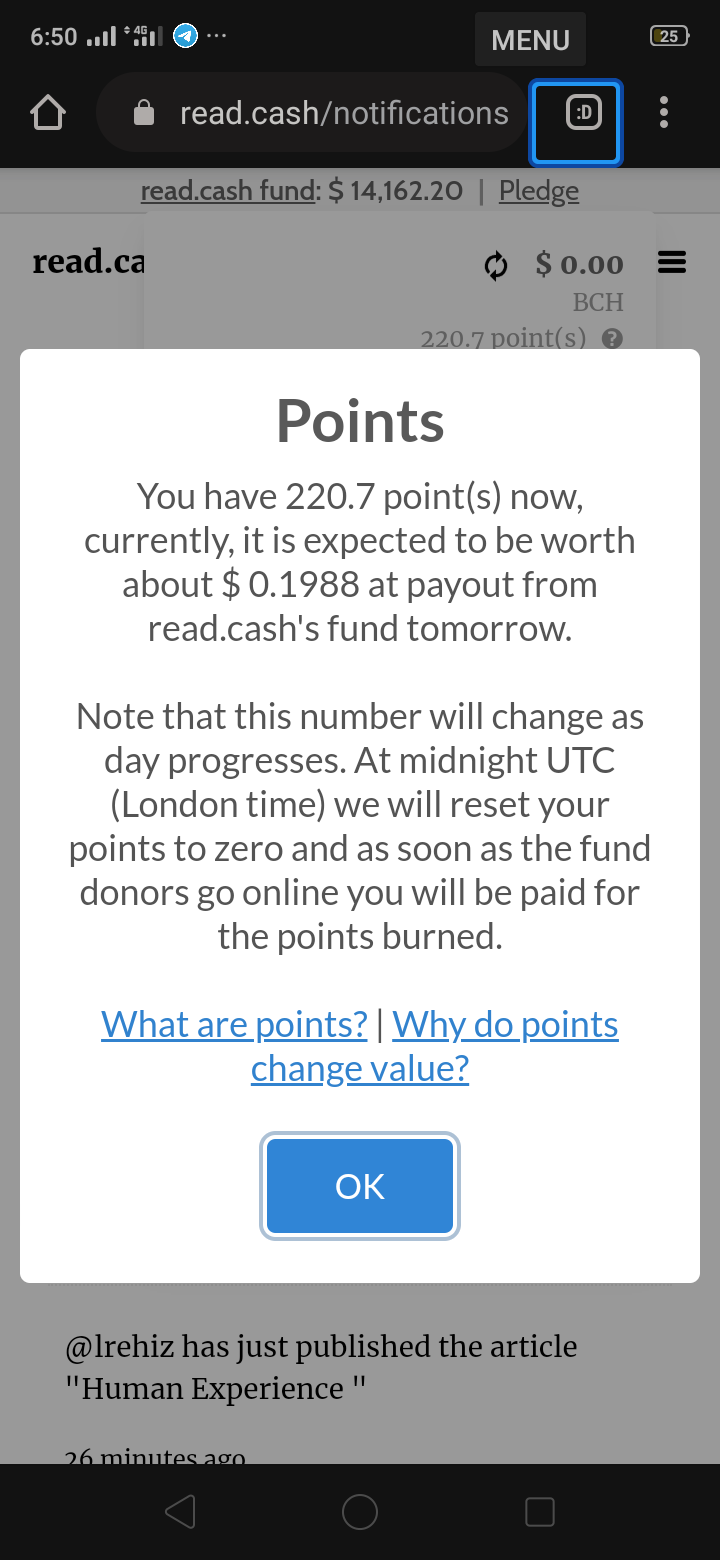Viewport: 720px width, 1560px height.
Task: Go to the browser home page
Action: pos(48,114)
